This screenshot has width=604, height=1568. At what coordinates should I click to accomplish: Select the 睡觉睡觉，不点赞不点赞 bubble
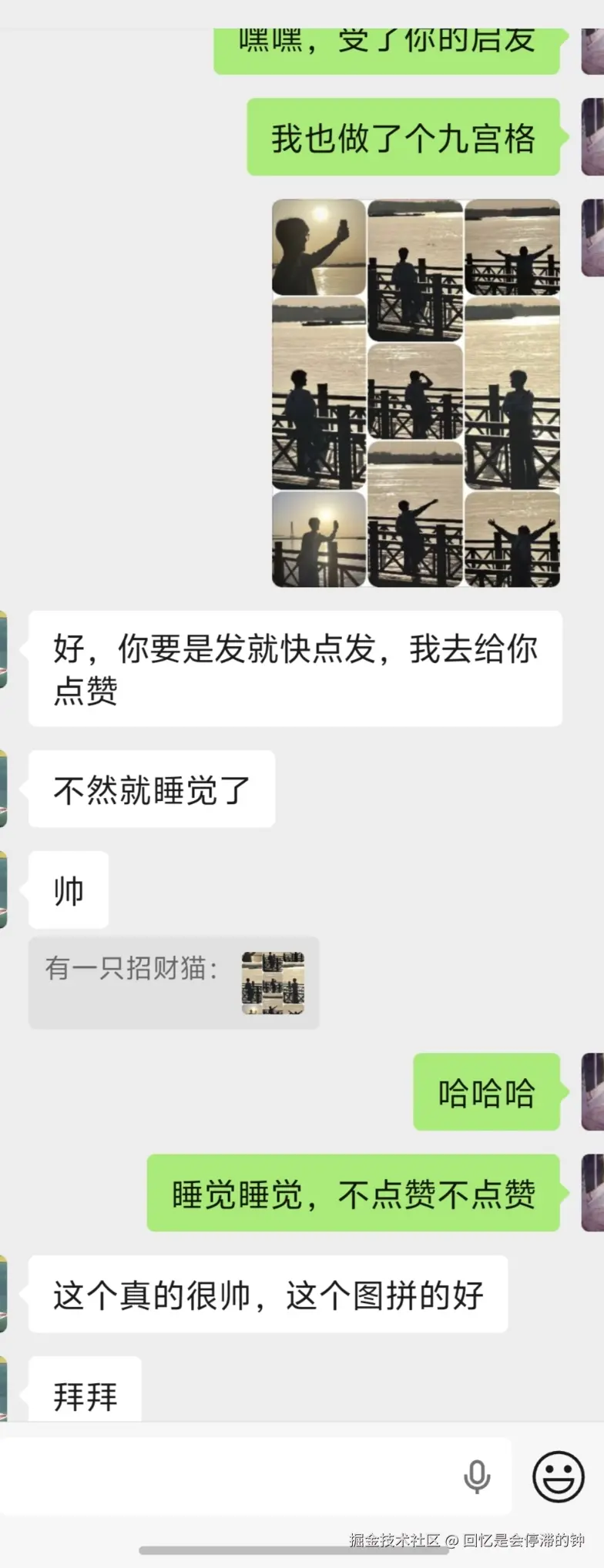pos(353,1194)
